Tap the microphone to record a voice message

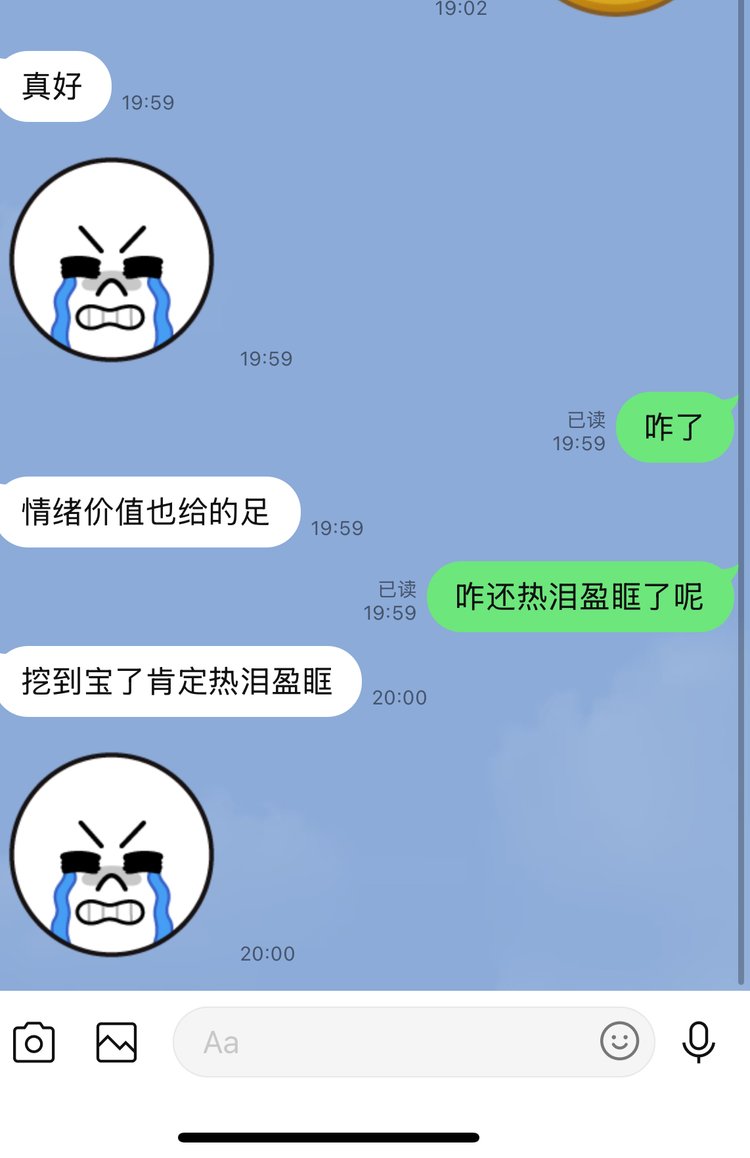(698, 1042)
